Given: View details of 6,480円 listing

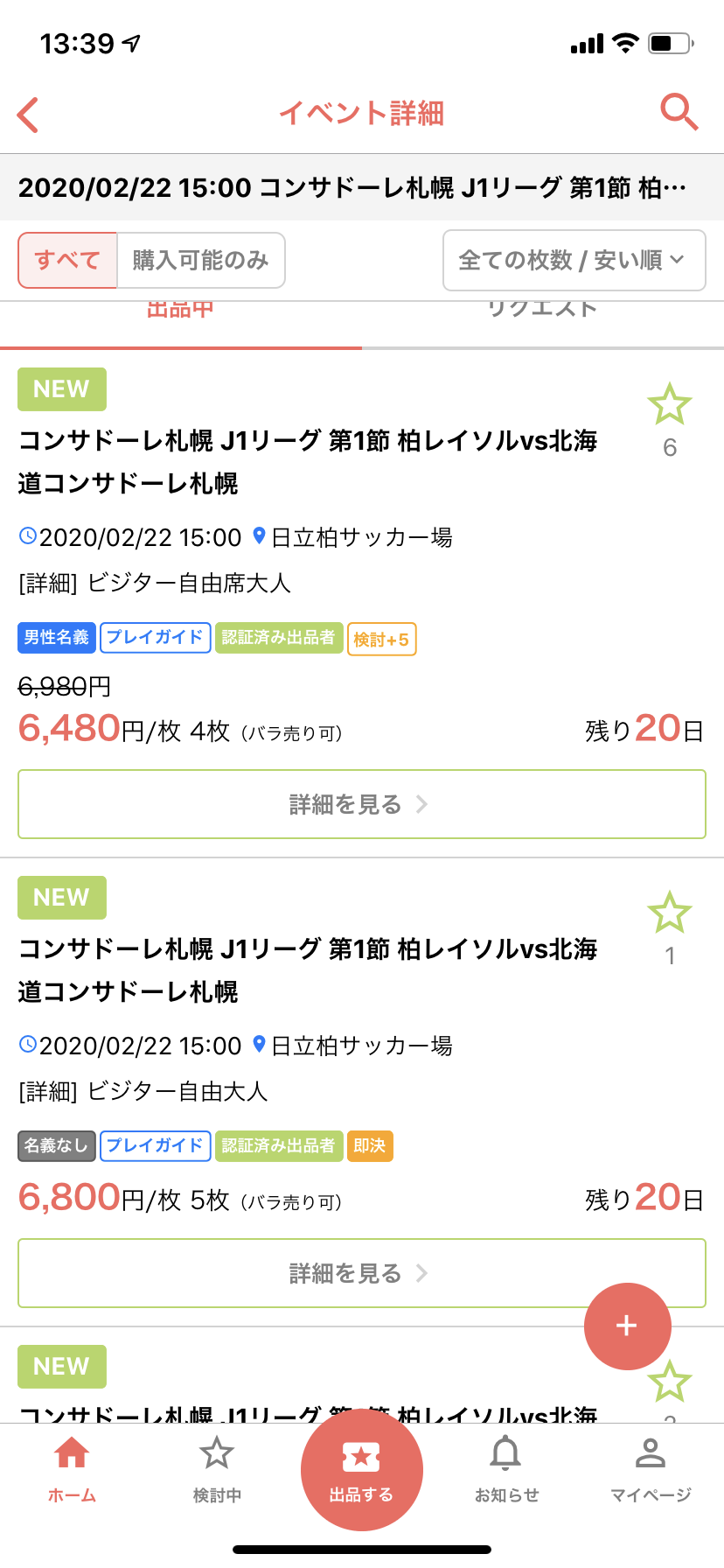Looking at the screenshot, I should 361,804.
